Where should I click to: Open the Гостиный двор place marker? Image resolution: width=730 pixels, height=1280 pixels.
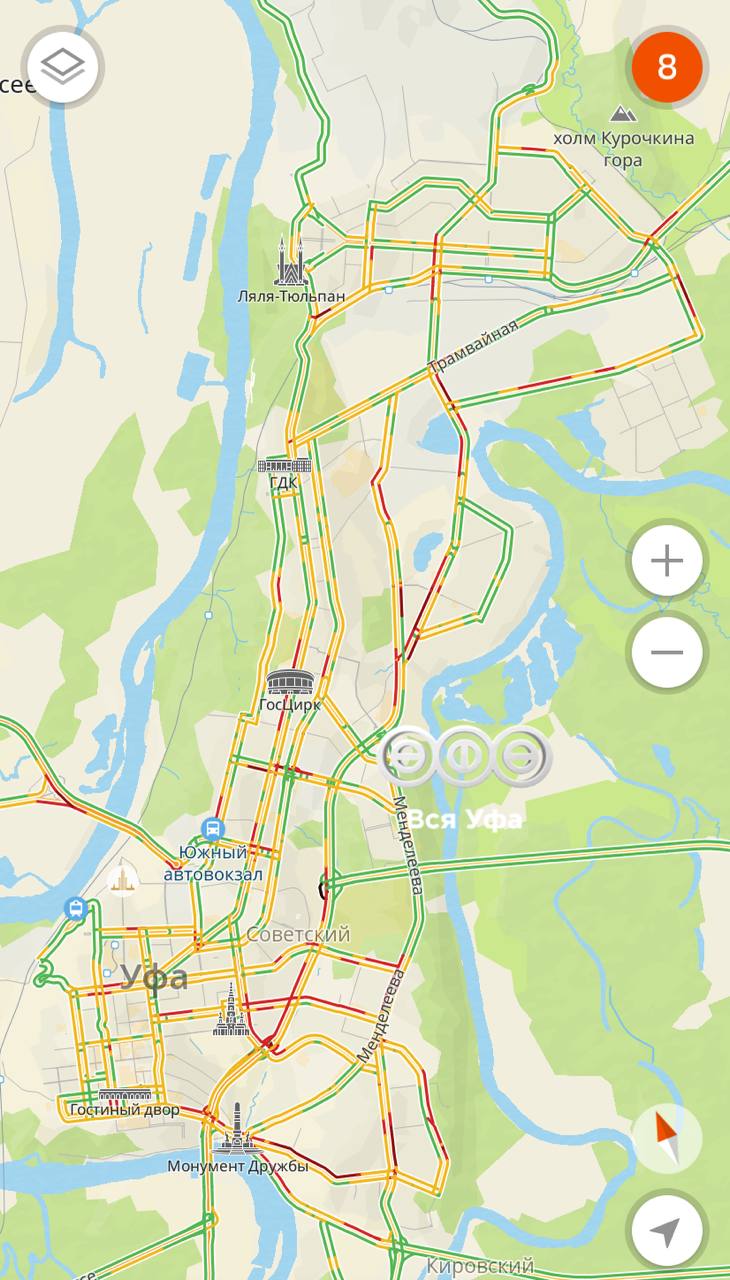pos(125,1094)
